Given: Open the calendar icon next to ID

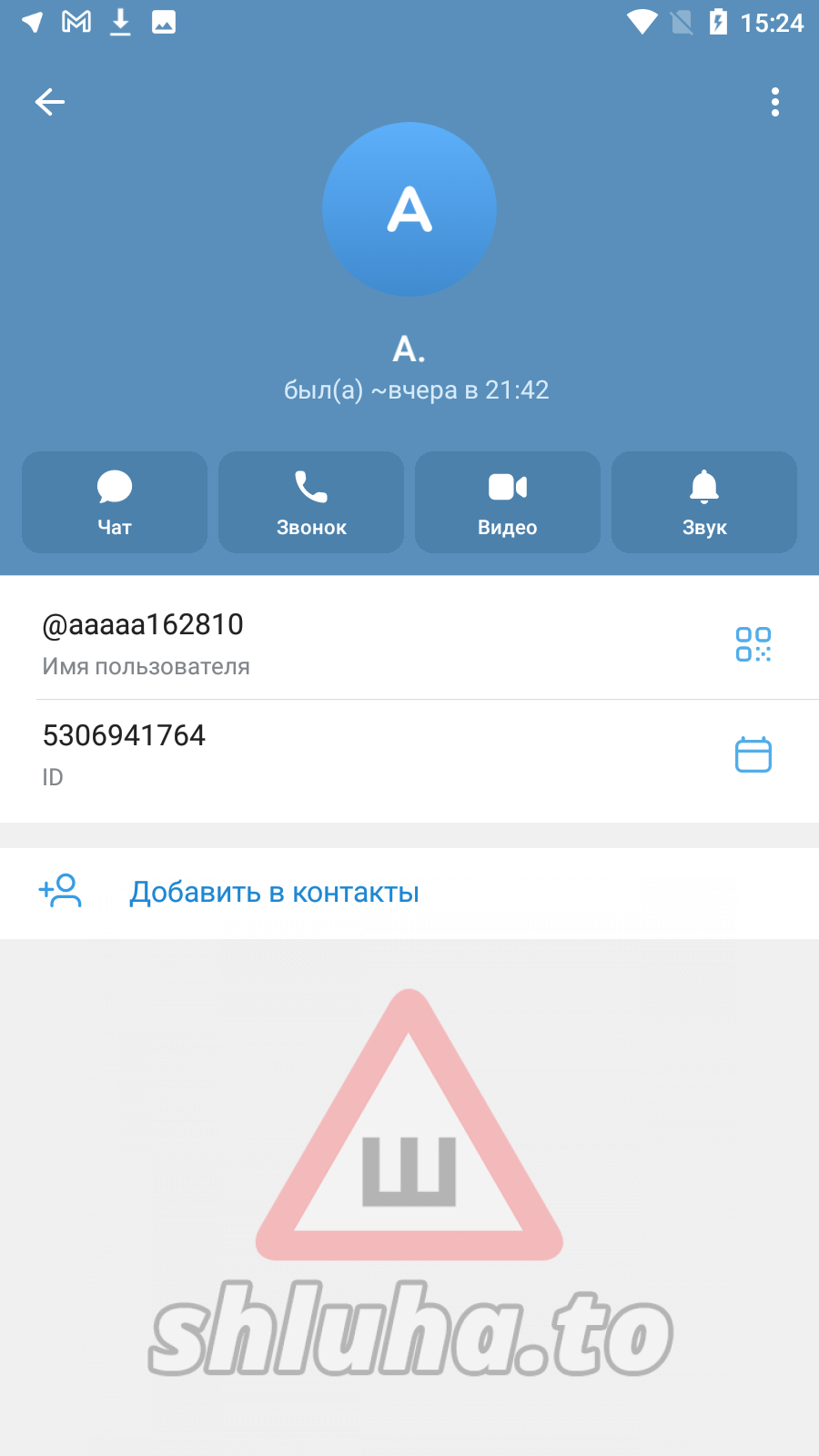Looking at the screenshot, I should pyautogui.click(x=753, y=754).
